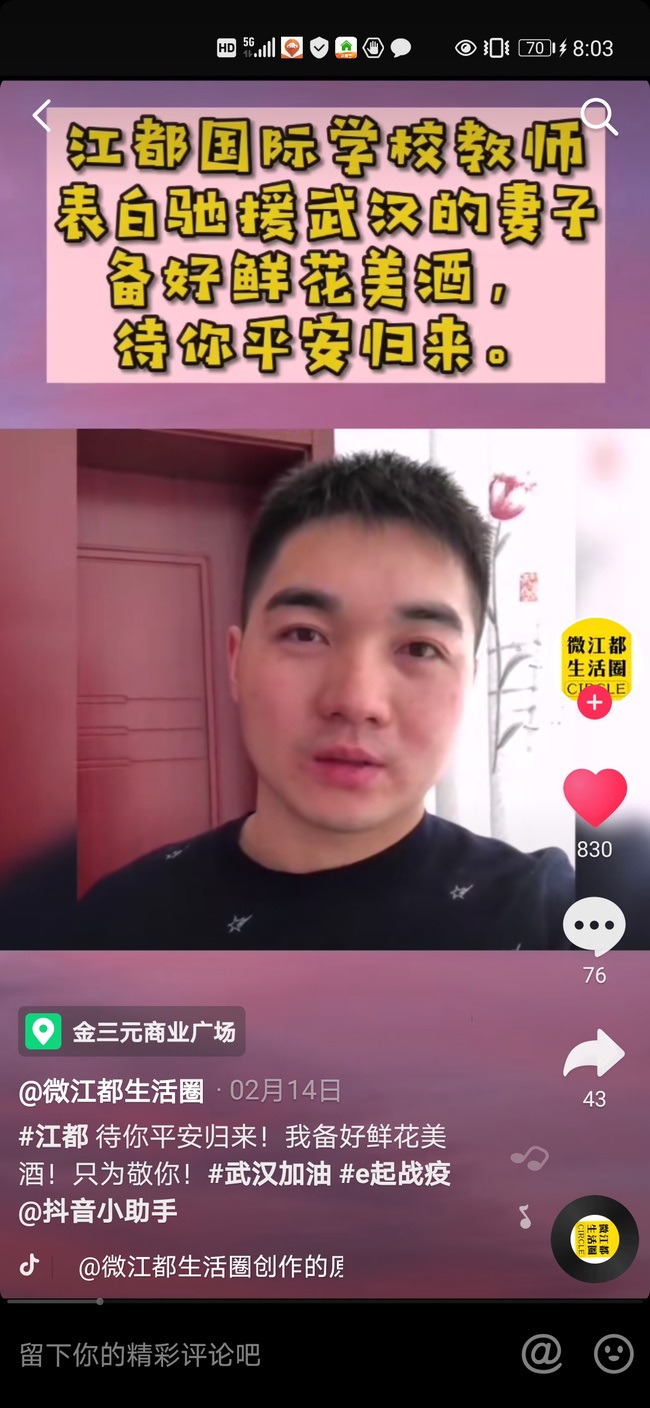Open the @微江都生活圈 username link
The image size is (650, 1408).
(111, 1090)
